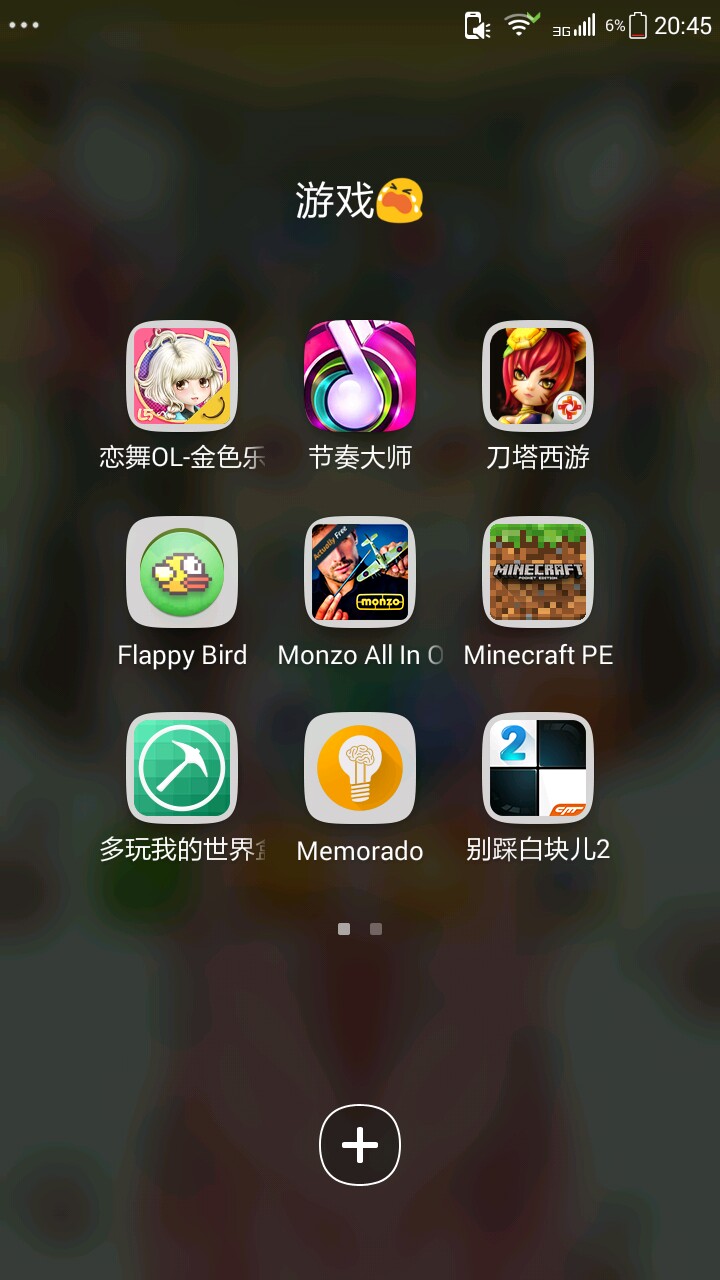Open 刀塔西游 app

pos(538,377)
